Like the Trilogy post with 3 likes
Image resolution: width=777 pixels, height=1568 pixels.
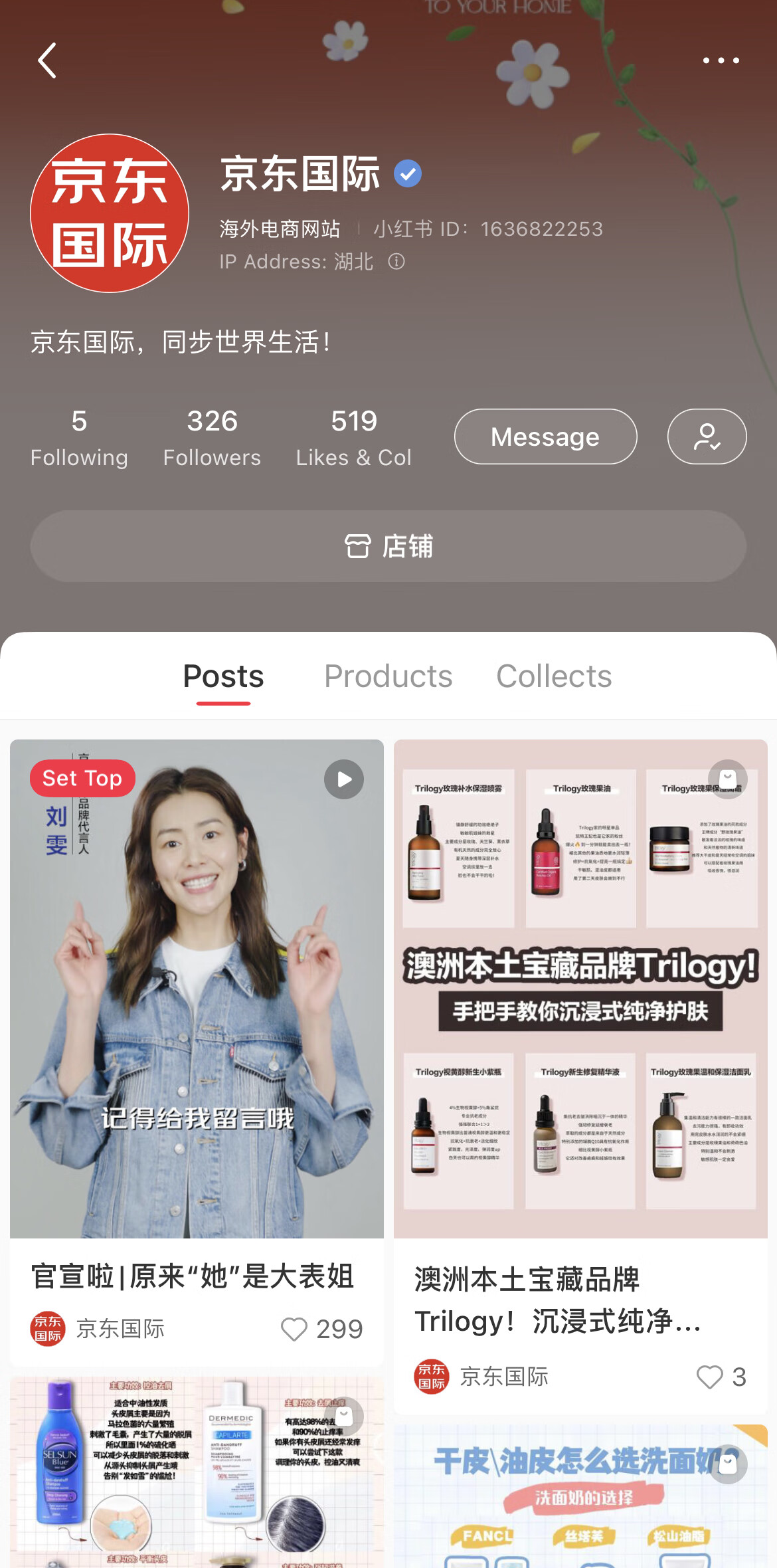(709, 1377)
